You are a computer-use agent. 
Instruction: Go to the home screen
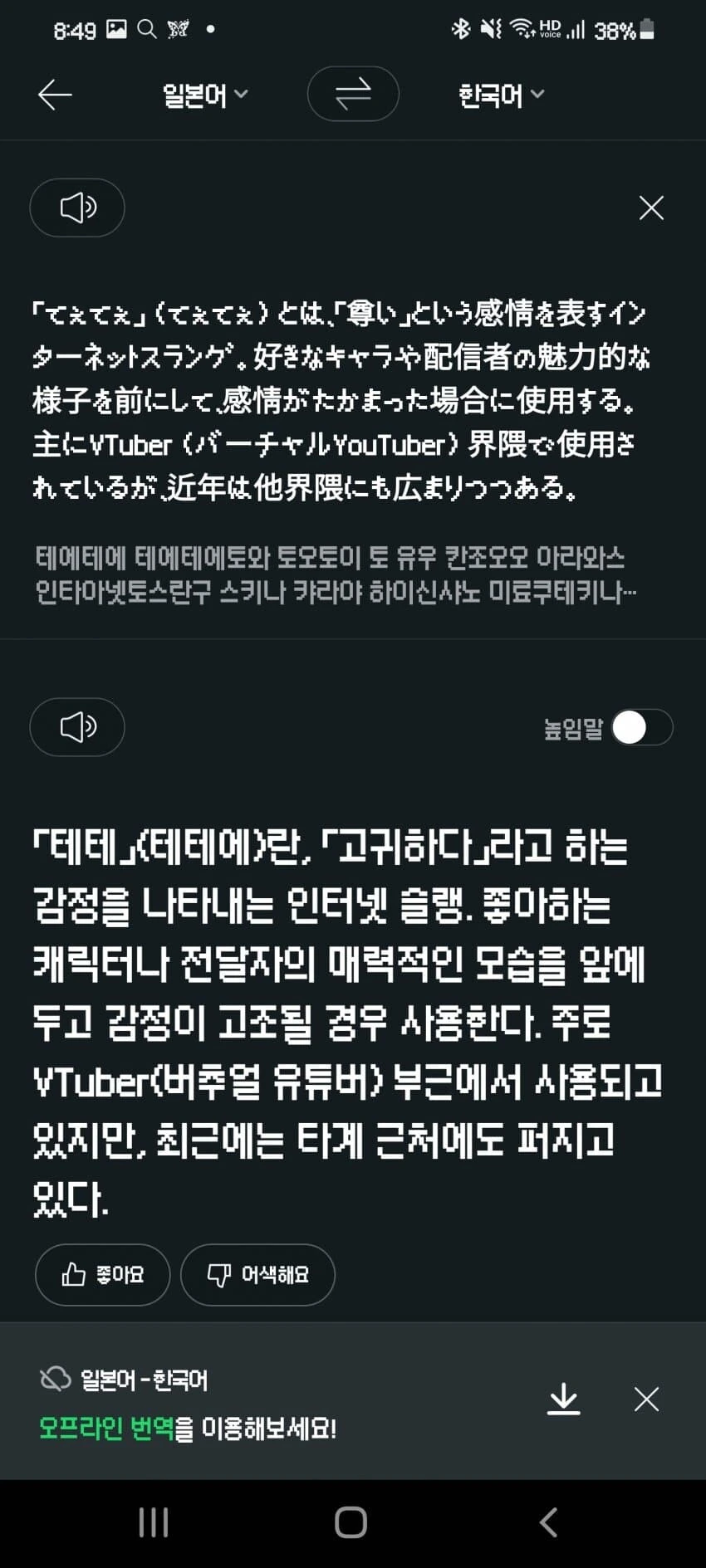[x=351, y=1522]
